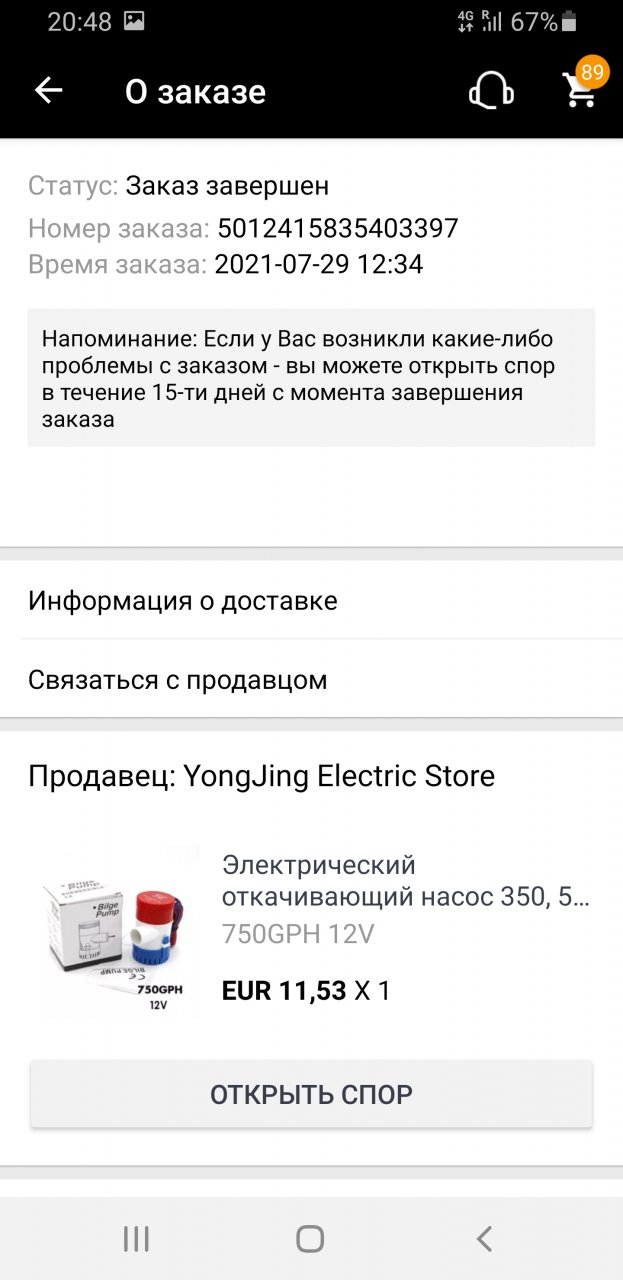
Task: Open customer support headset icon
Action: click(491, 92)
